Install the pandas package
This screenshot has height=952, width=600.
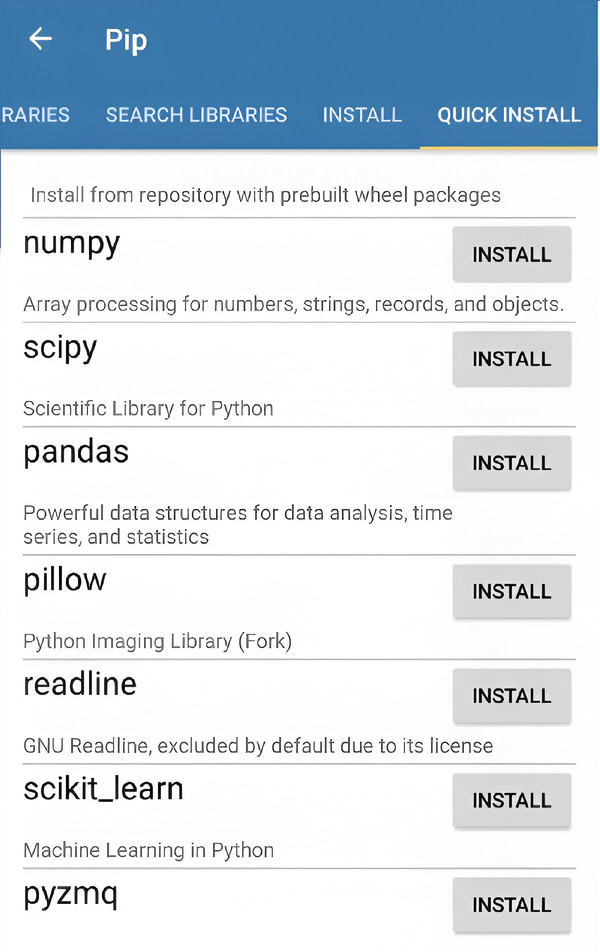512,463
